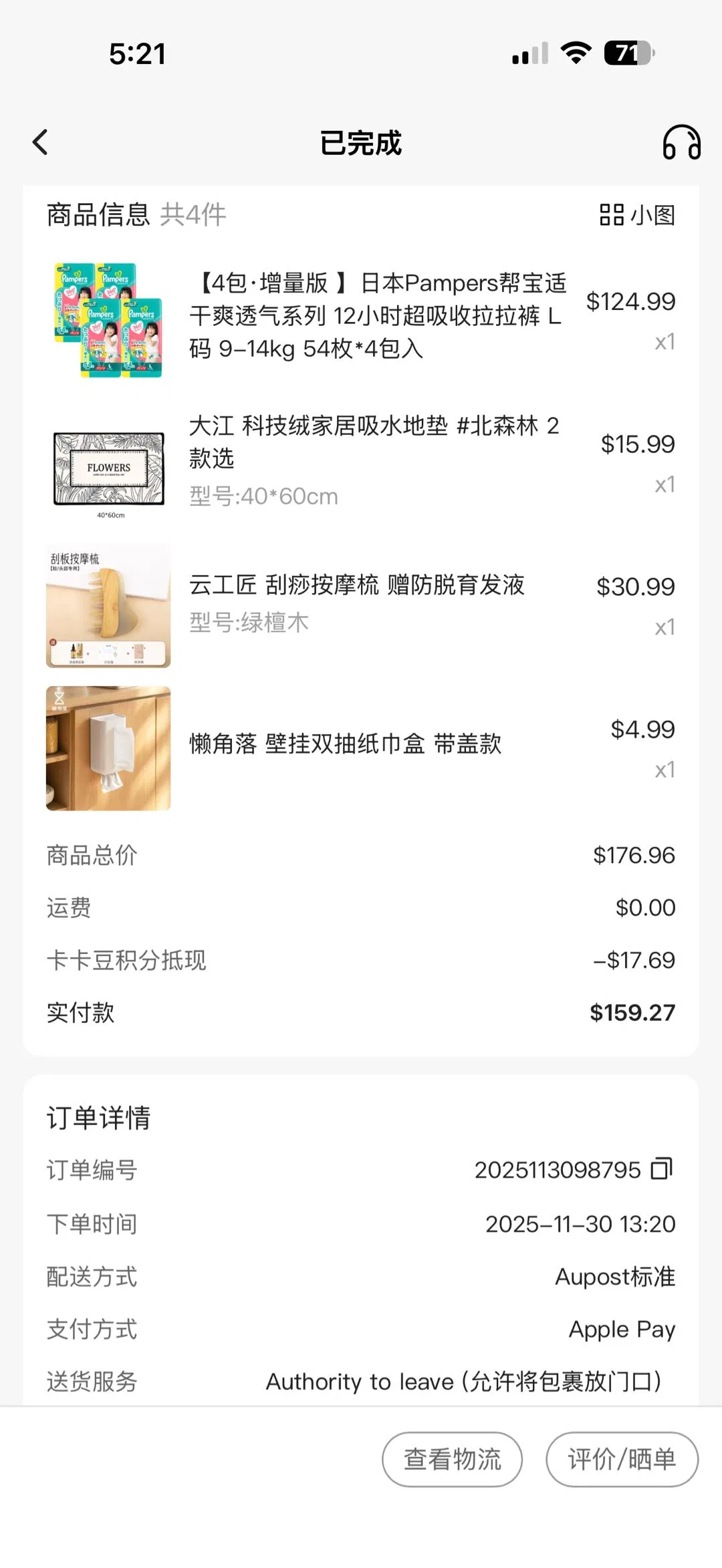The image size is (722, 1568).
Task: Open the Pampers diaper pants item
Action: click(x=376, y=315)
